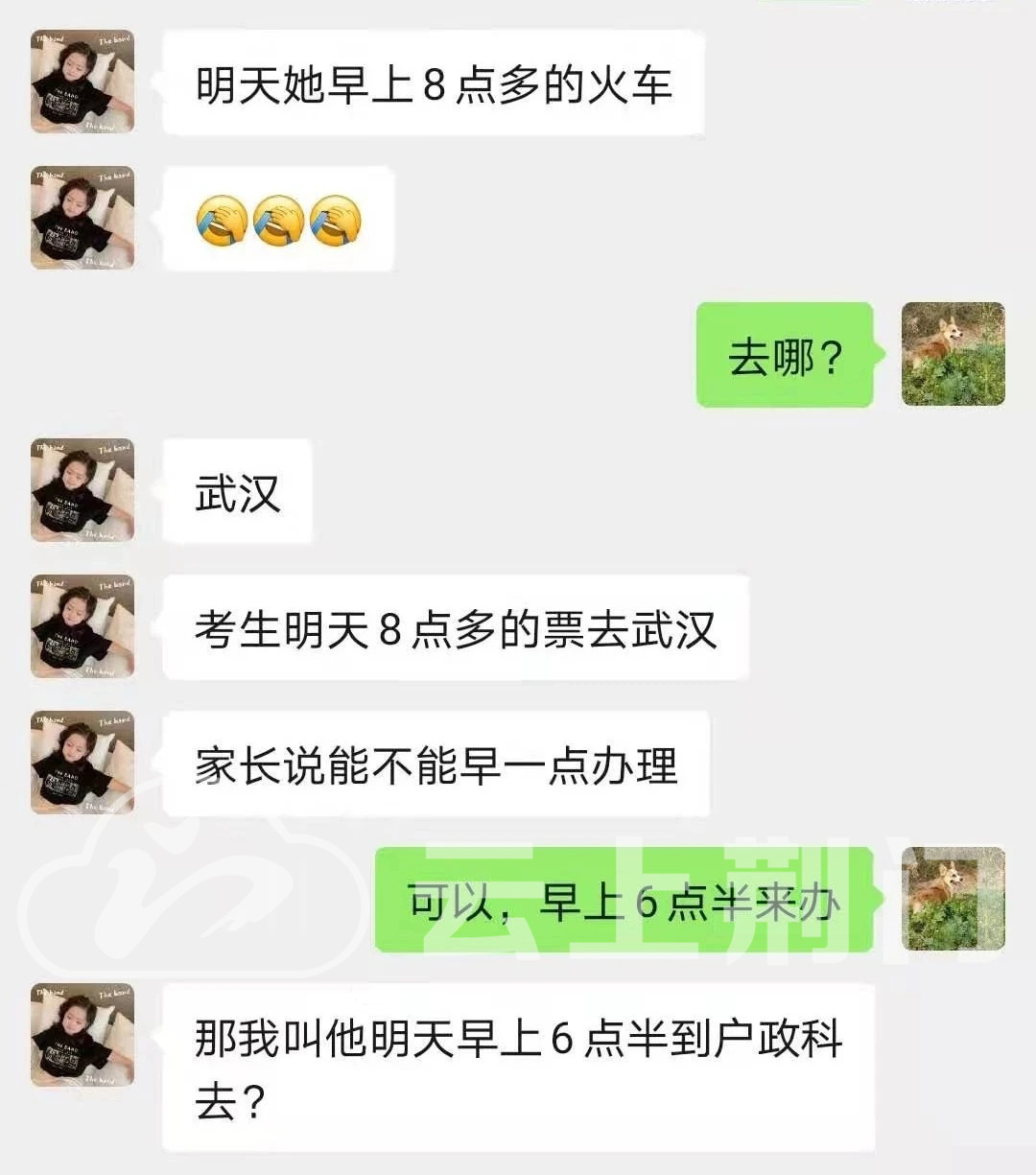Open avatar next to the crying-laughing emoji message
1036x1175 pixels.
coord(82,218)
